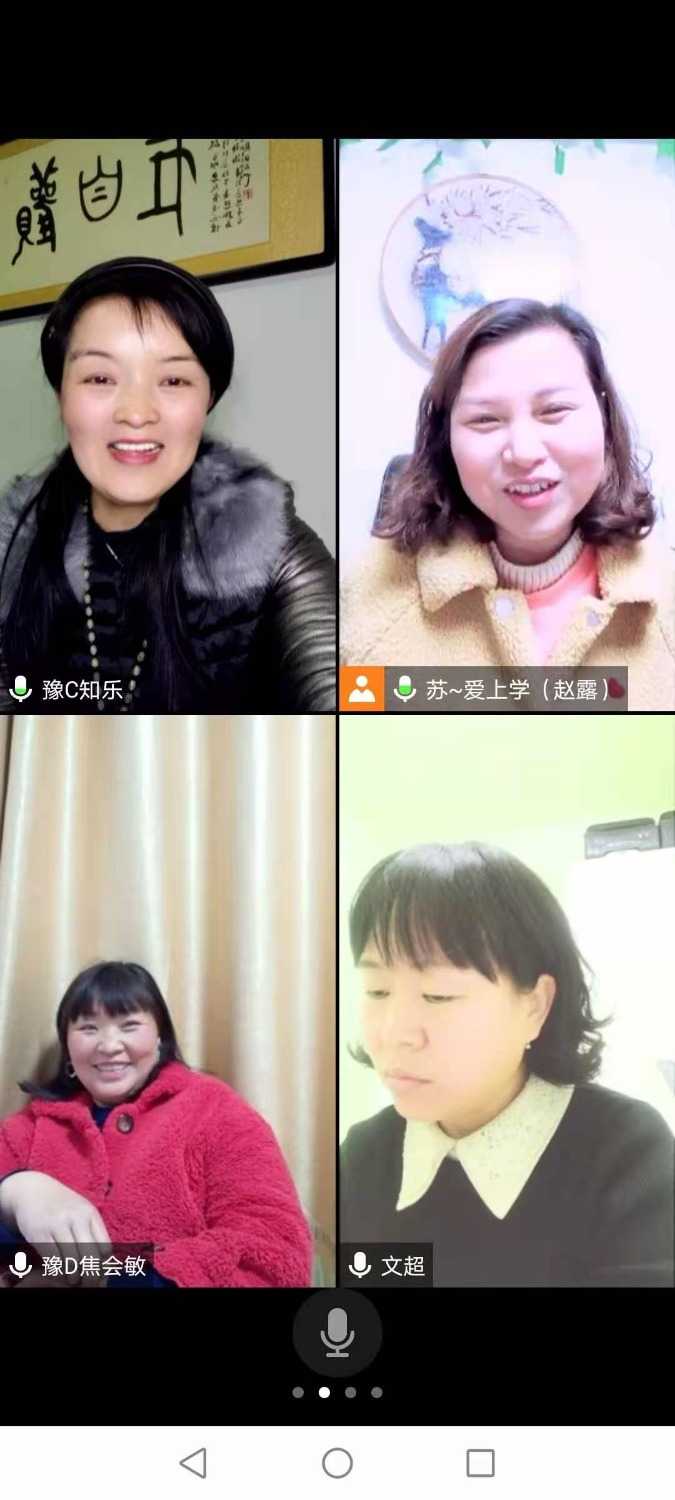Image resolution: width=675 pixels, height=1500 pixels.
Task: Open 豫C知乐's video tile
Action: pos(168,425)
